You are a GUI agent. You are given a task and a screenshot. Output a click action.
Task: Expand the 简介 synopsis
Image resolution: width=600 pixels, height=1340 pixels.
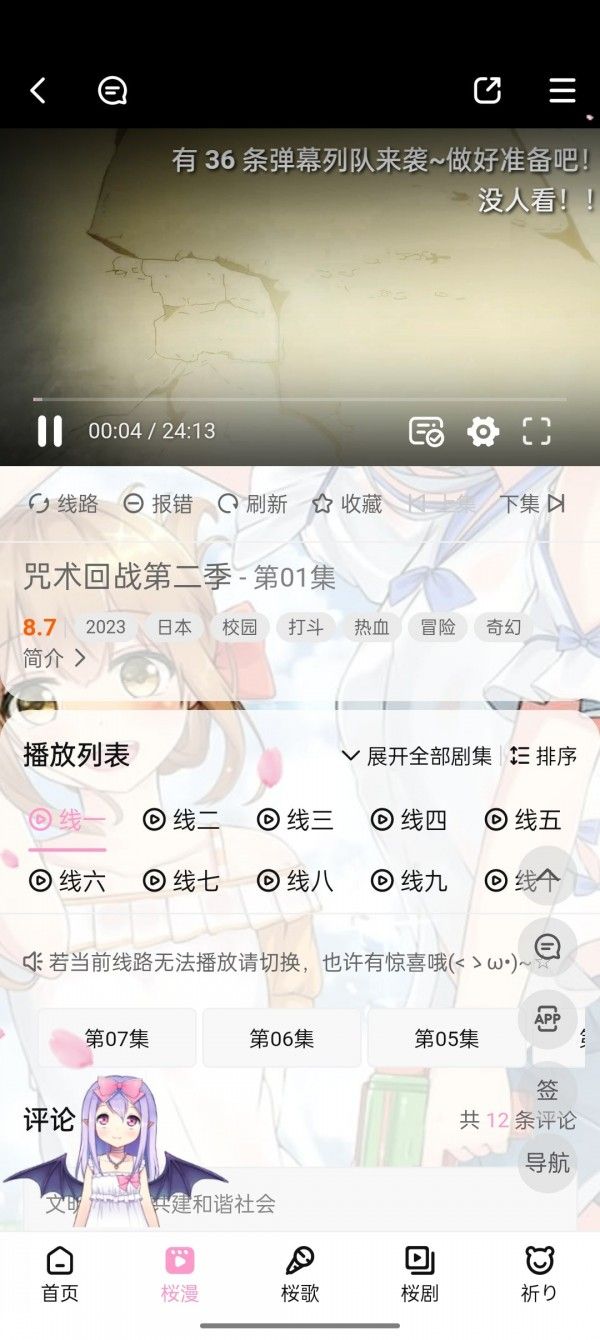(54, 658)
